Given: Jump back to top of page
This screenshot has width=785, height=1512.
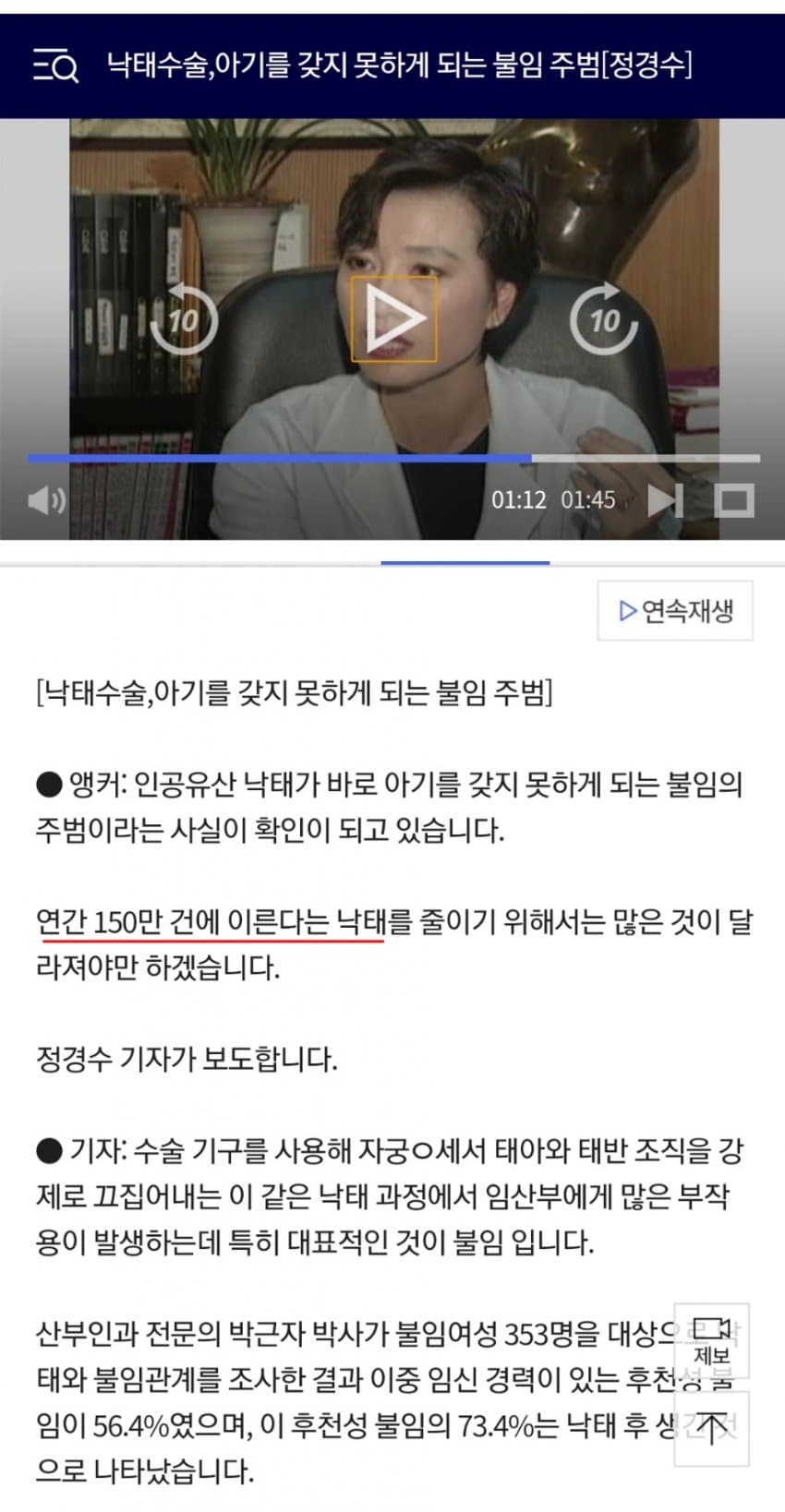Looking at the screenshot, I should point(711,1428).
